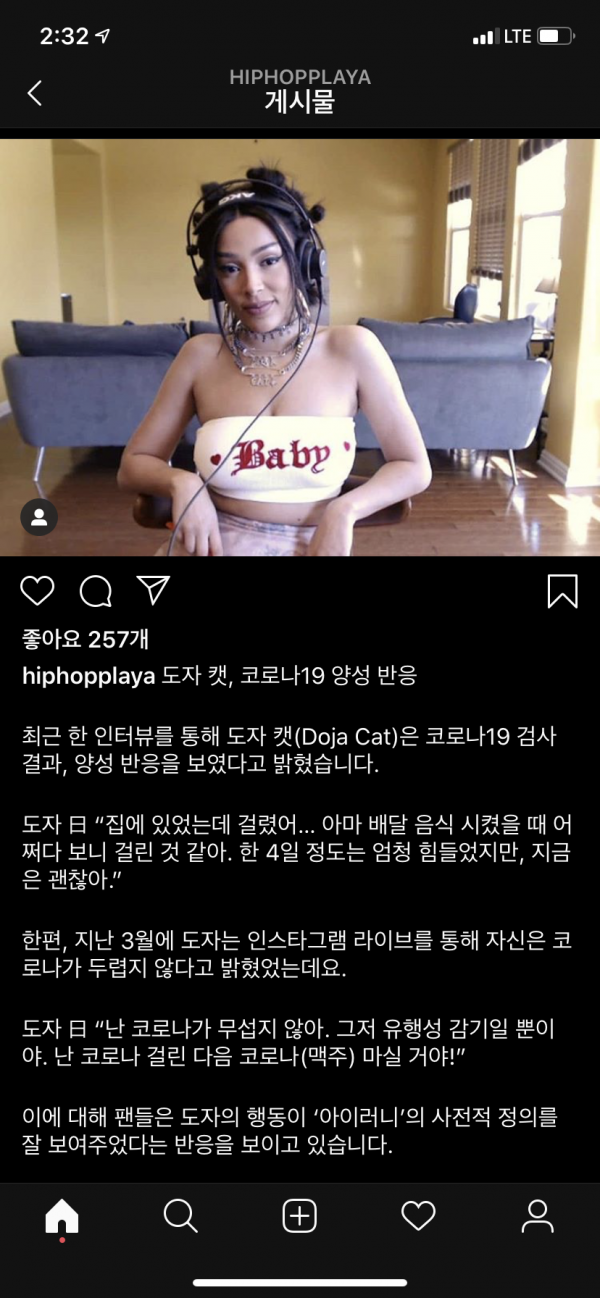Open comments on the post
The height and width of the screenshot is (1298, 600).
(x=96, y=591)
